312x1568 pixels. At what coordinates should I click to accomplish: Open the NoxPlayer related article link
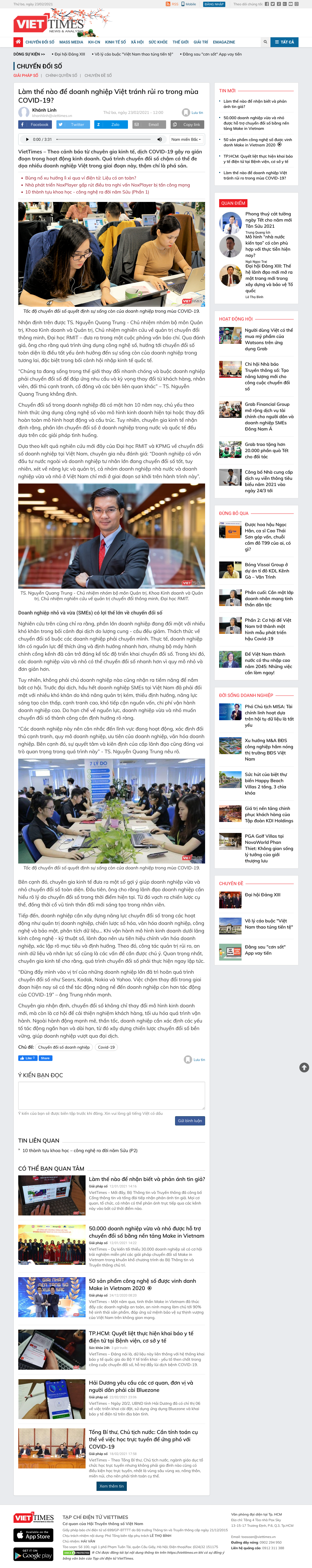tap(107, 185)
